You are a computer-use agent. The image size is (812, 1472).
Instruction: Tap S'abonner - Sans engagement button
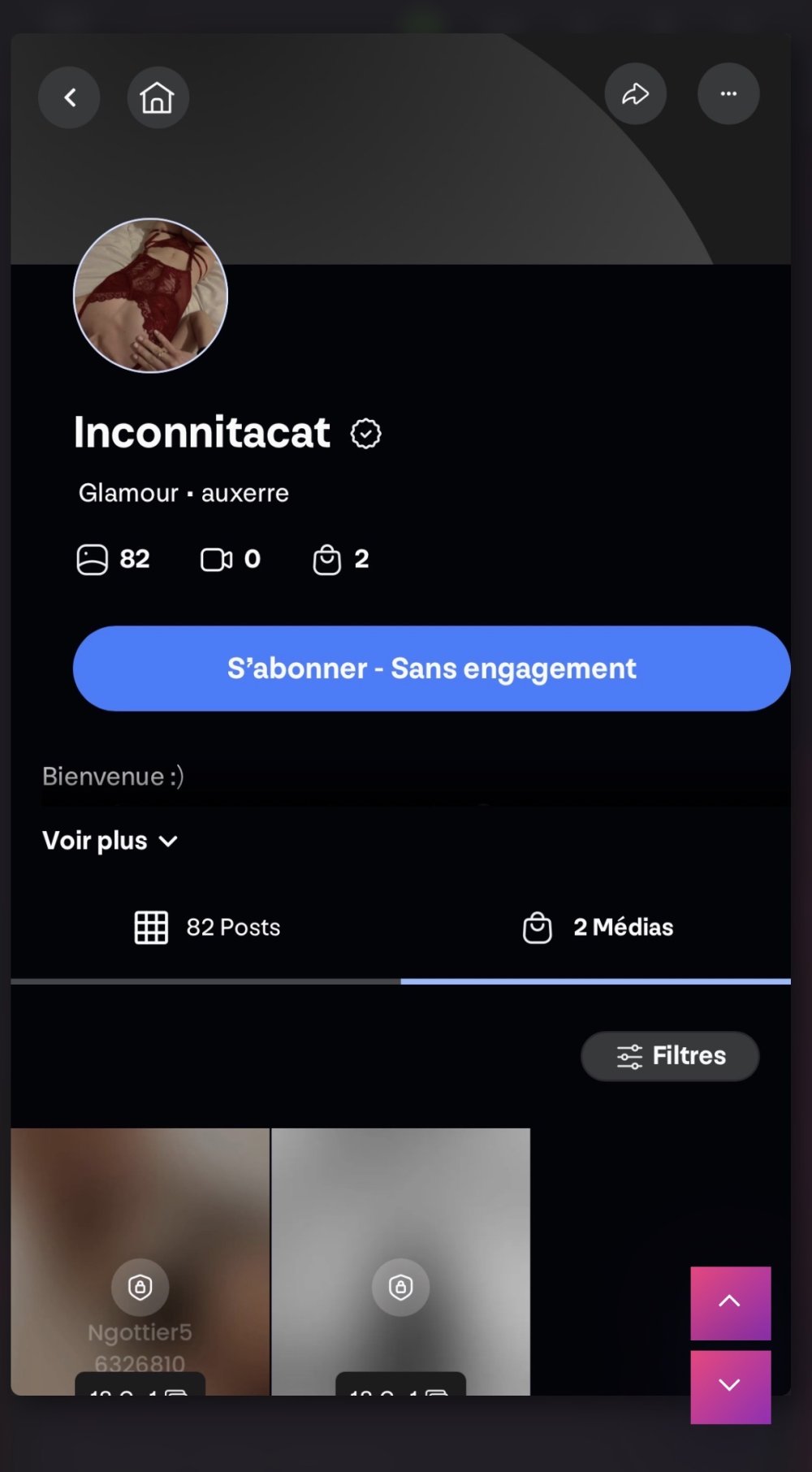pyautogui.click(x=431, y=669)
